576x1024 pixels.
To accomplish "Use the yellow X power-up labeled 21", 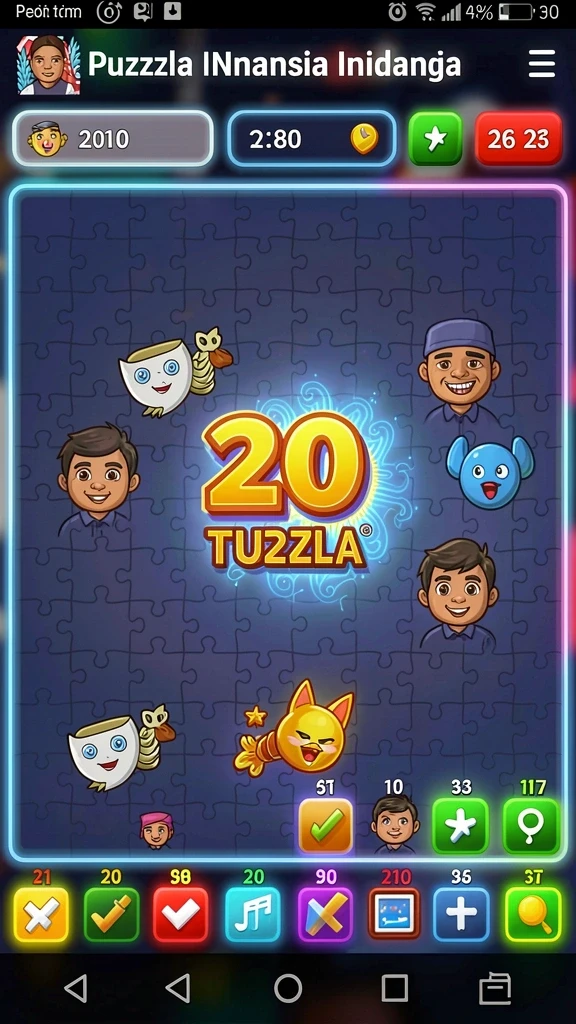I will point(41,914).
